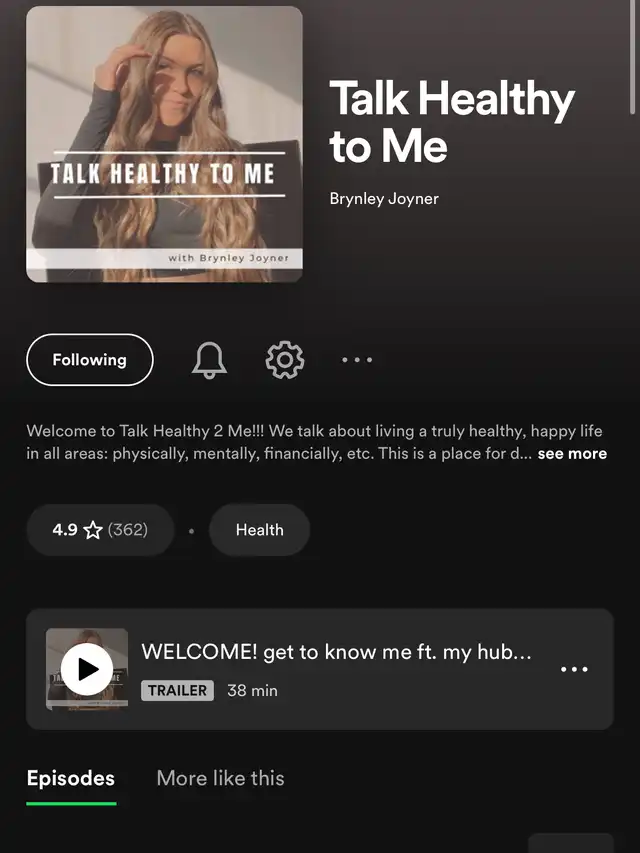
Task: Open more options for the trailer
Action: 574,669
